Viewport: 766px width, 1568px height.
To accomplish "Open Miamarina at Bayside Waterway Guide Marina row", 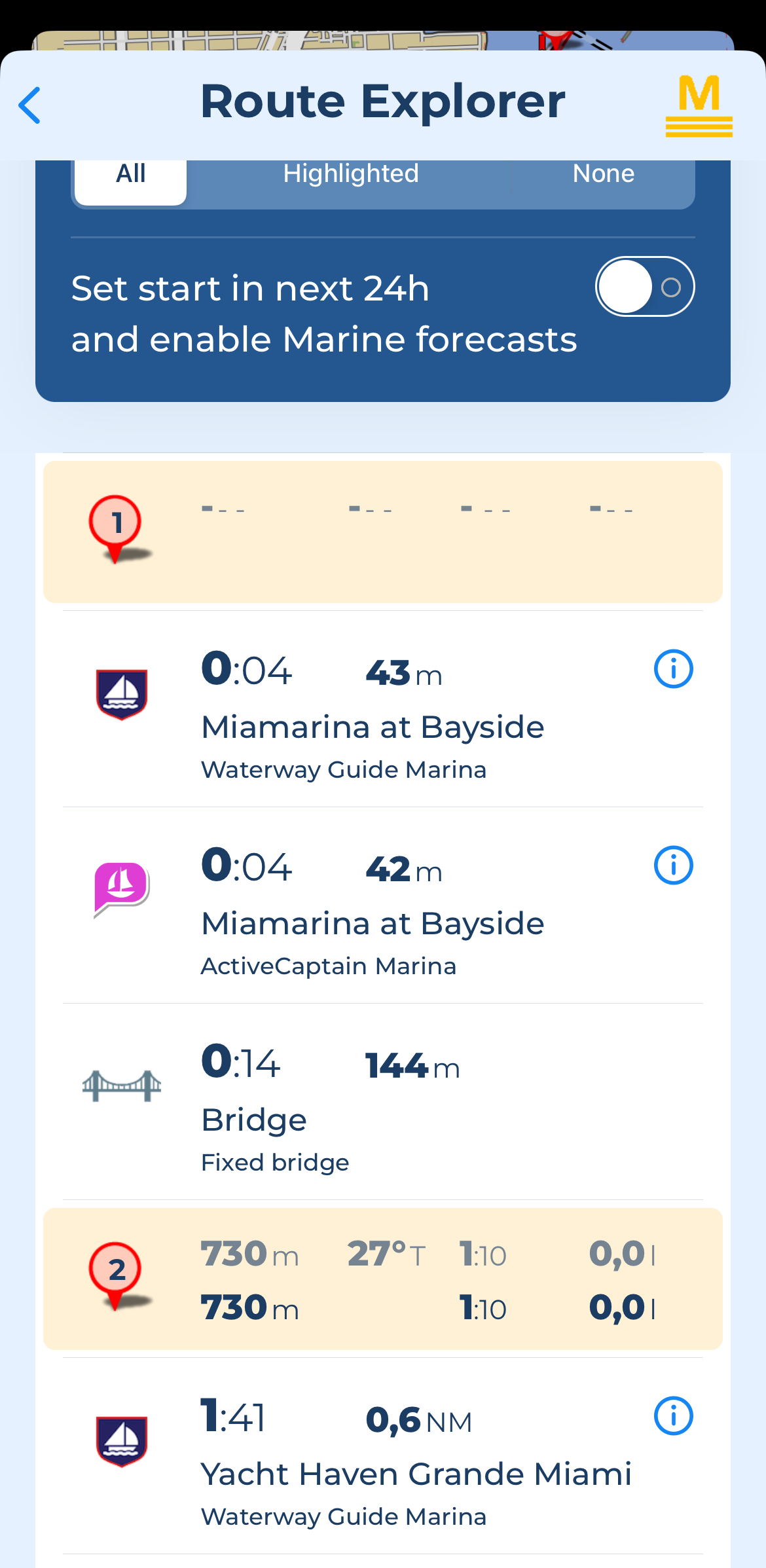I will click(x=383, y=709).
